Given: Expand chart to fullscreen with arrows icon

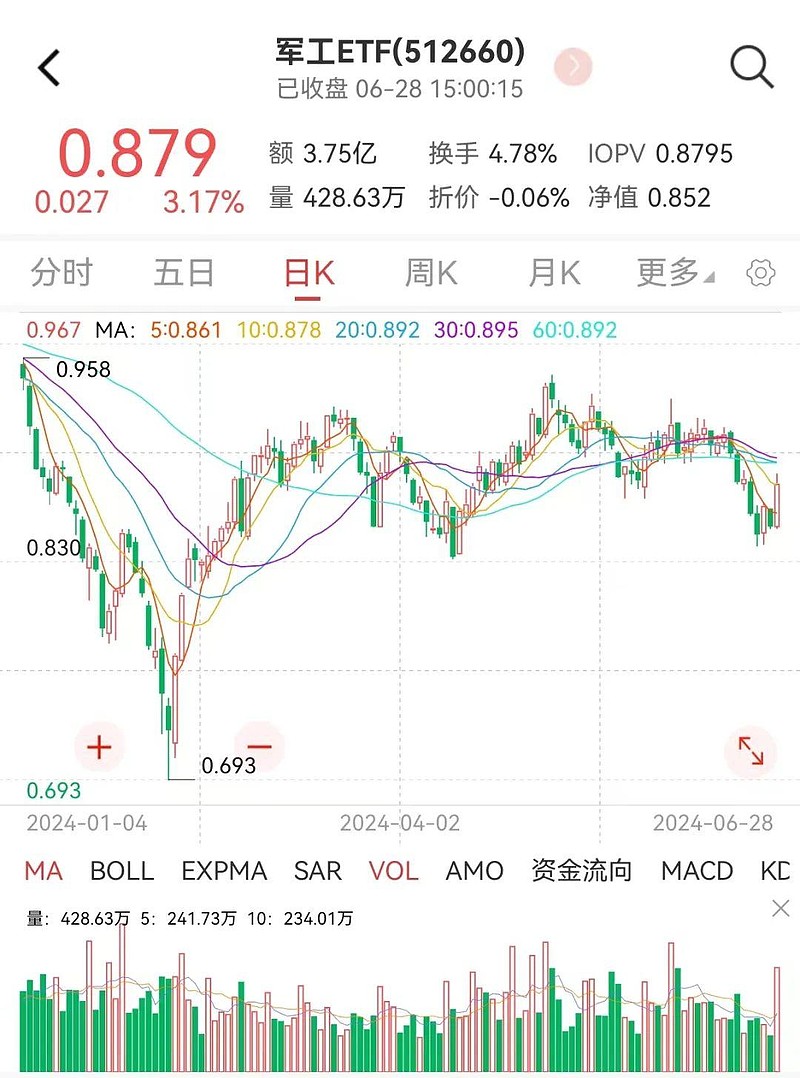Looking at the screenshot, I should click(x=750, y=747).
